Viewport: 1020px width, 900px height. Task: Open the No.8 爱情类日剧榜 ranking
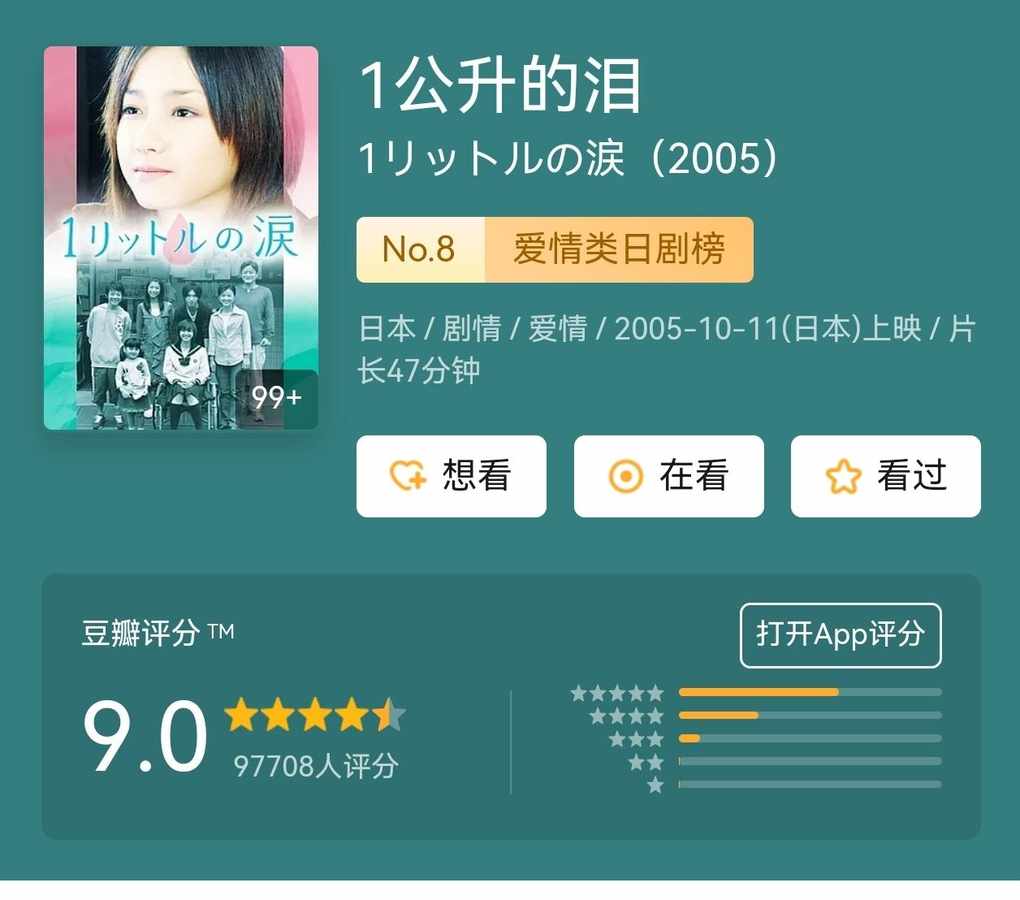tap(554, 250)
